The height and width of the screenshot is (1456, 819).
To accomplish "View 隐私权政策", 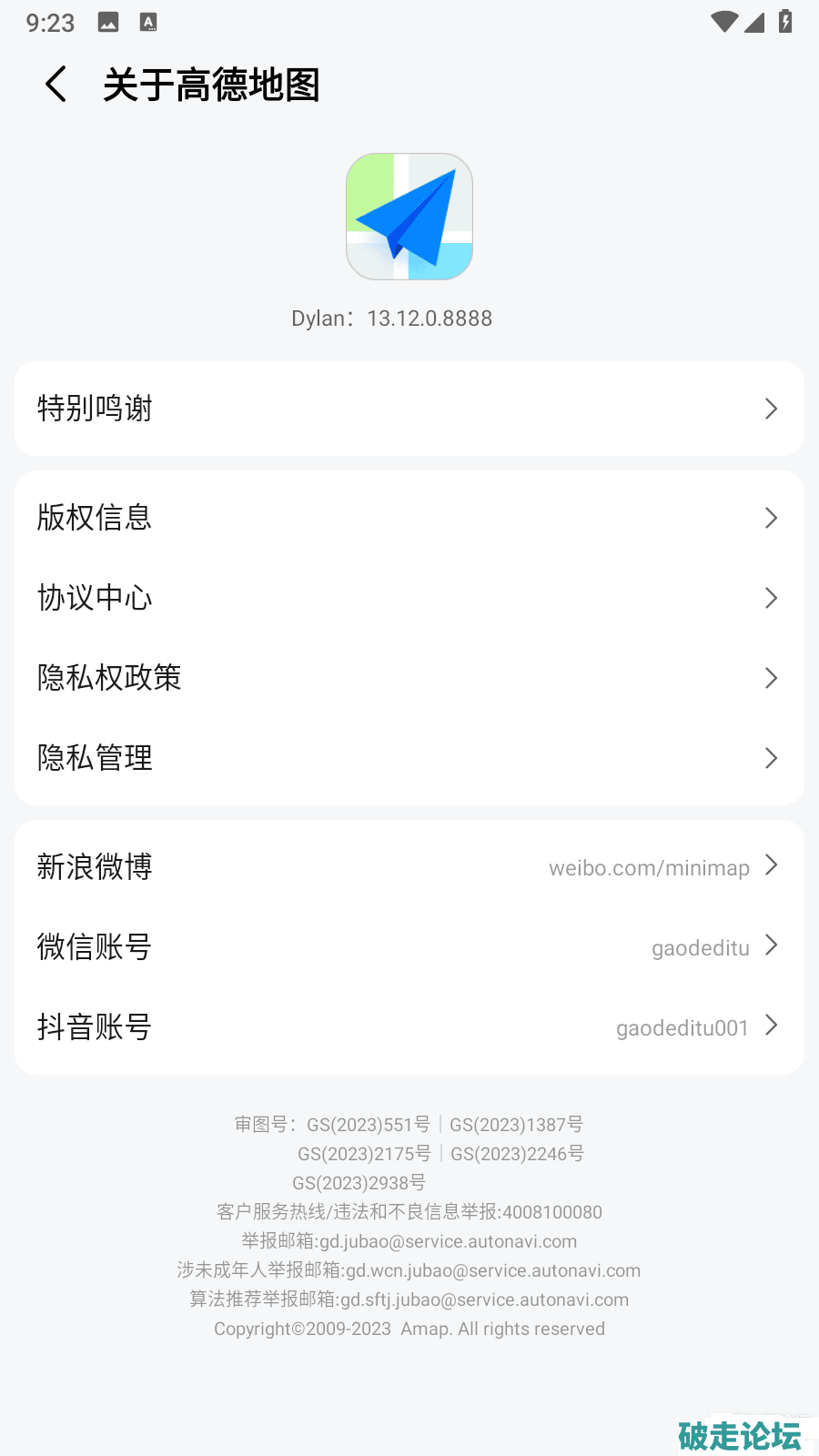I will point(409,678).
